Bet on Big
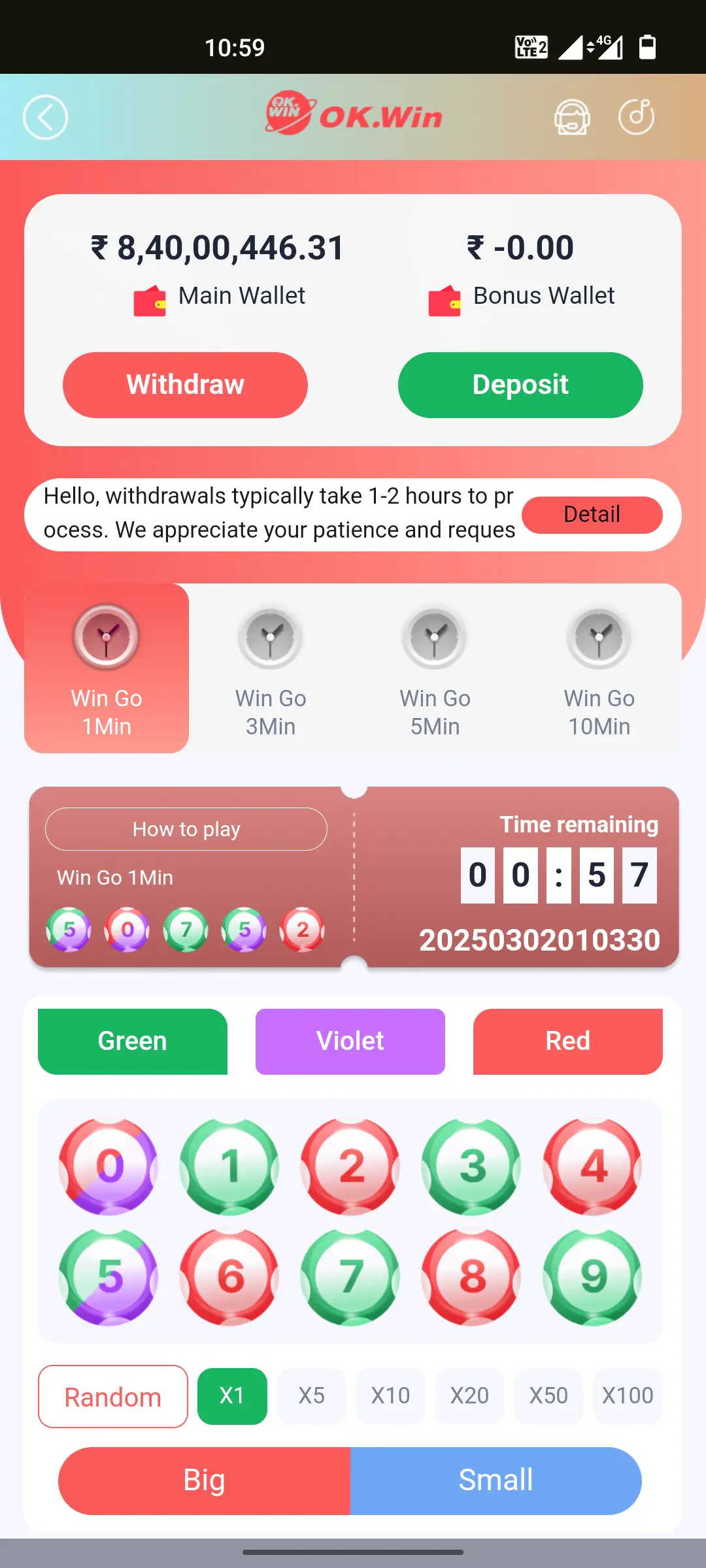Image resolution: width=706 pixels, height=1568 pixels. coord(204,1480)
